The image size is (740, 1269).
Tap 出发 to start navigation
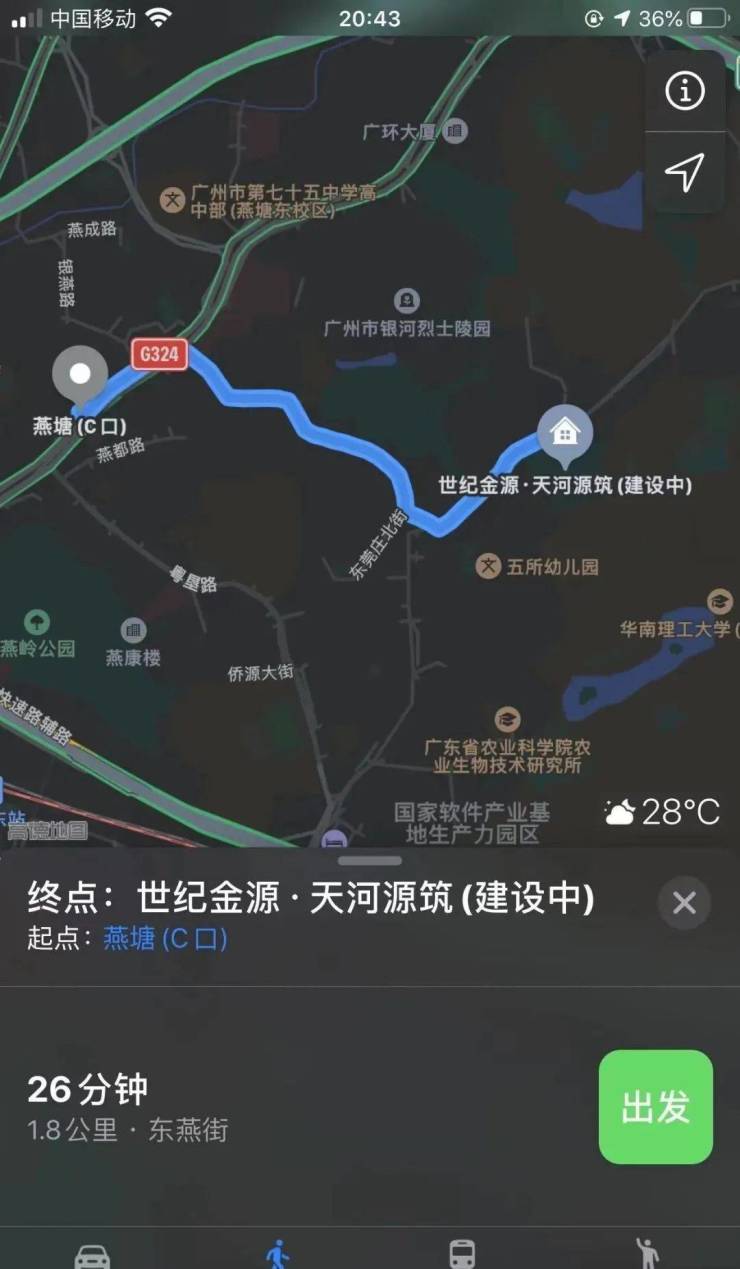tap(655, 1107)
